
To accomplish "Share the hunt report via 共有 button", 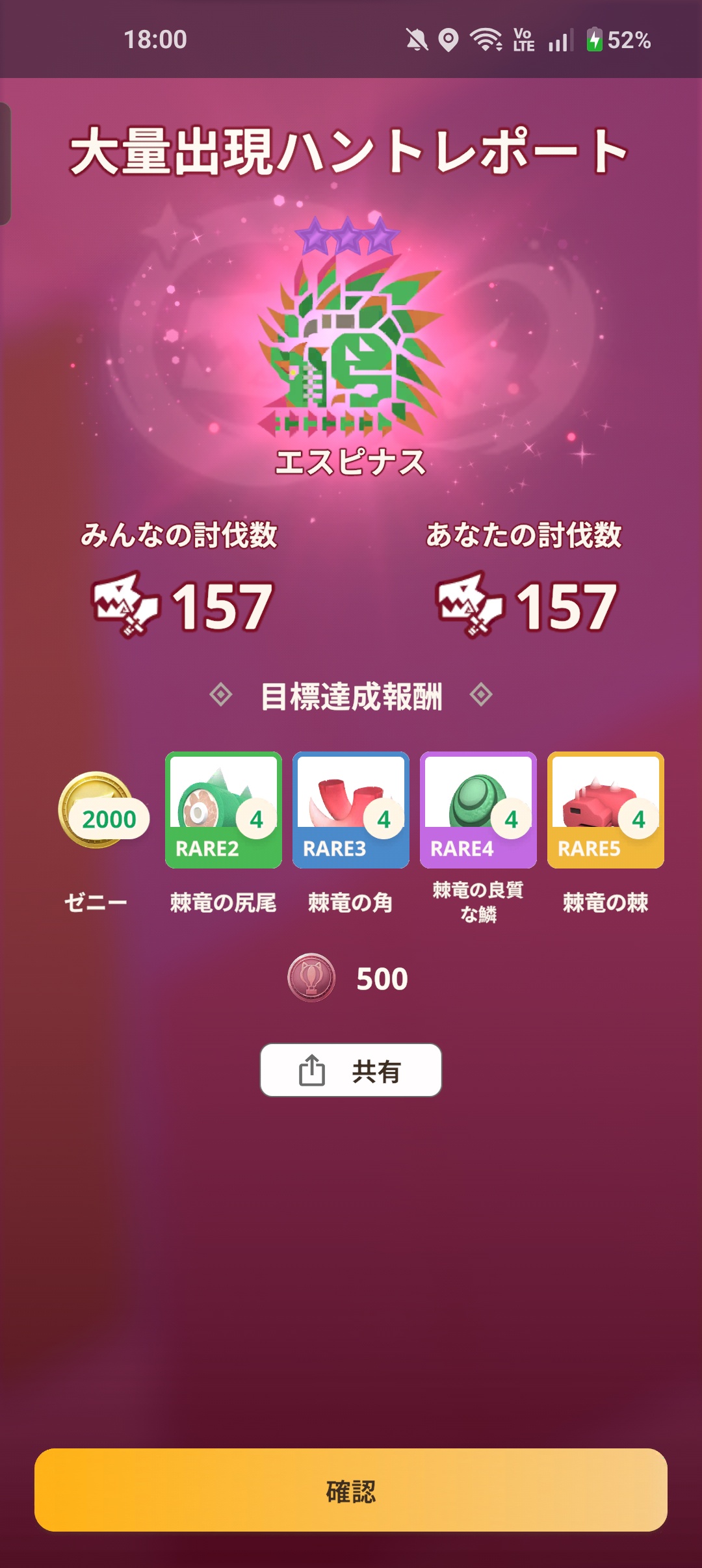I will tap(351, 1070).
